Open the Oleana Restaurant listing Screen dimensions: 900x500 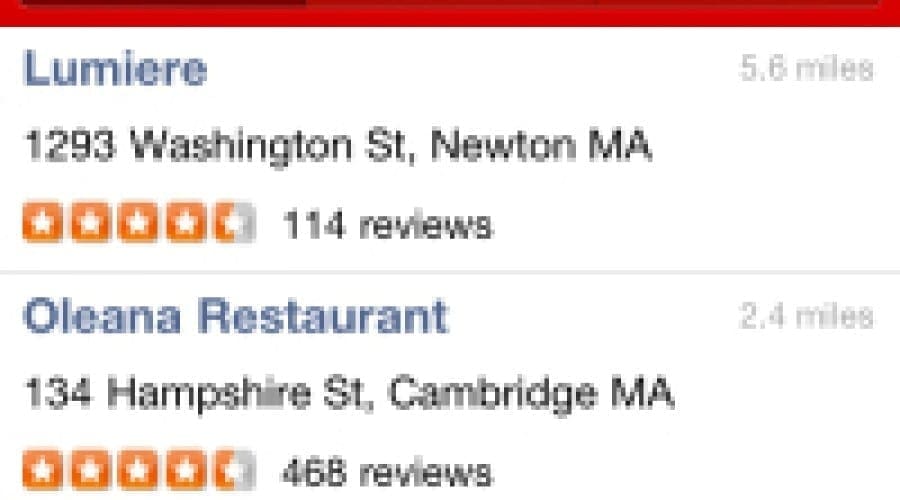click(x=235, y=318)
